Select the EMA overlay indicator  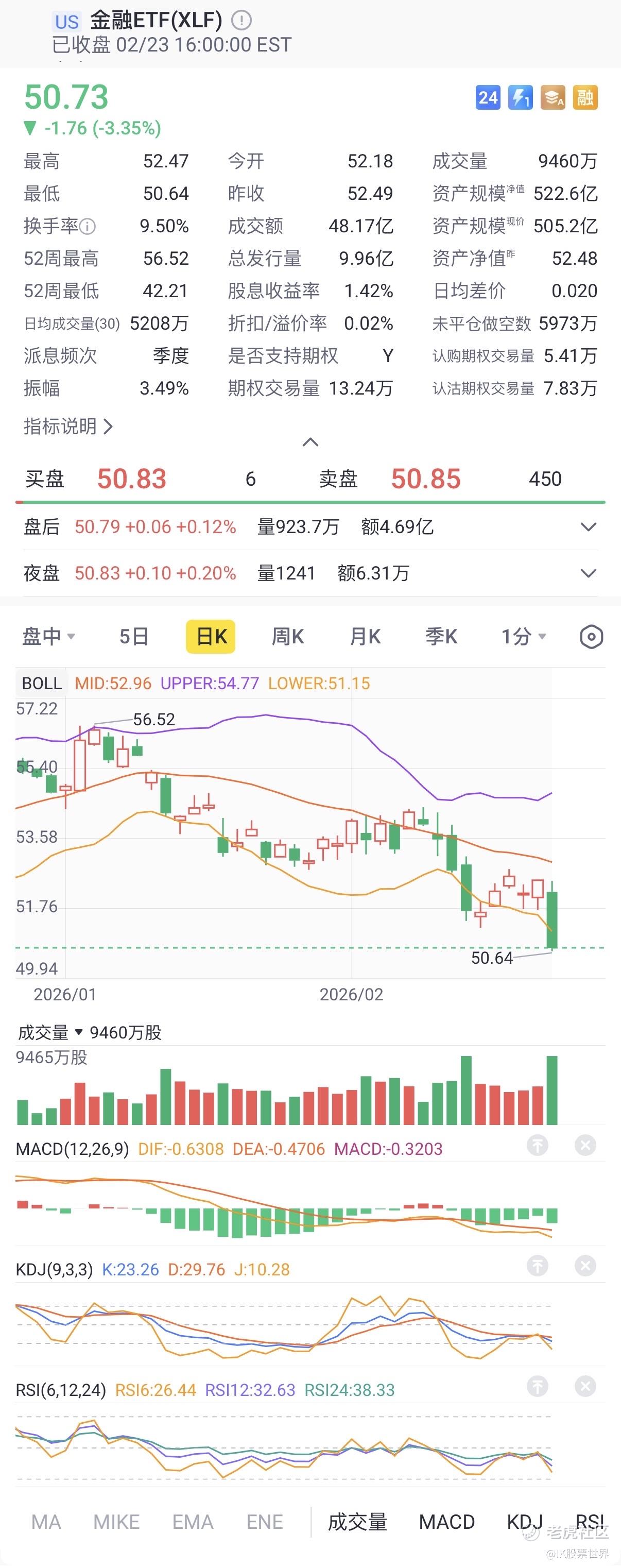pos(192,1522)
